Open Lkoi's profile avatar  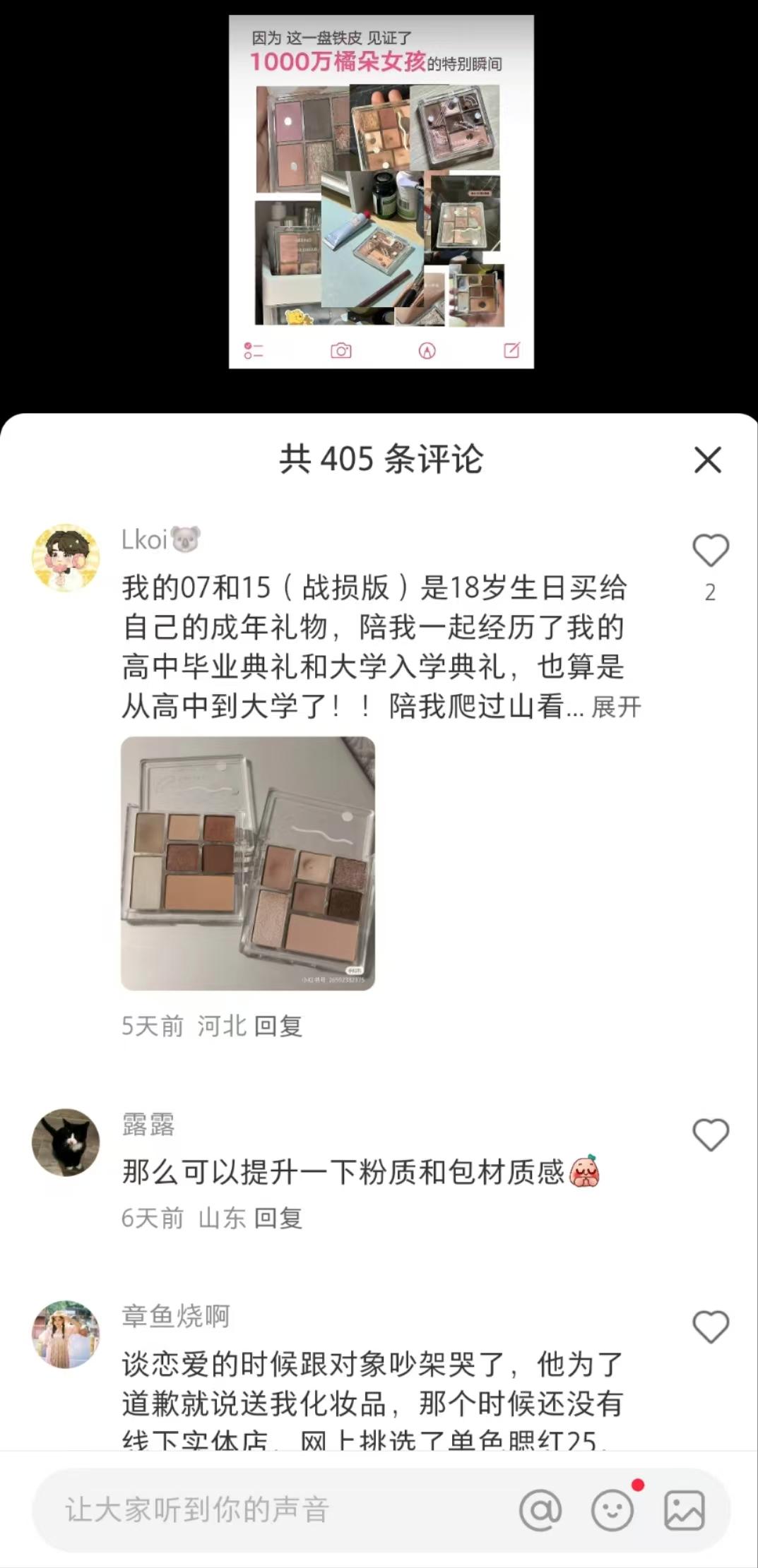pyautogui.click(x=66, y=558)
